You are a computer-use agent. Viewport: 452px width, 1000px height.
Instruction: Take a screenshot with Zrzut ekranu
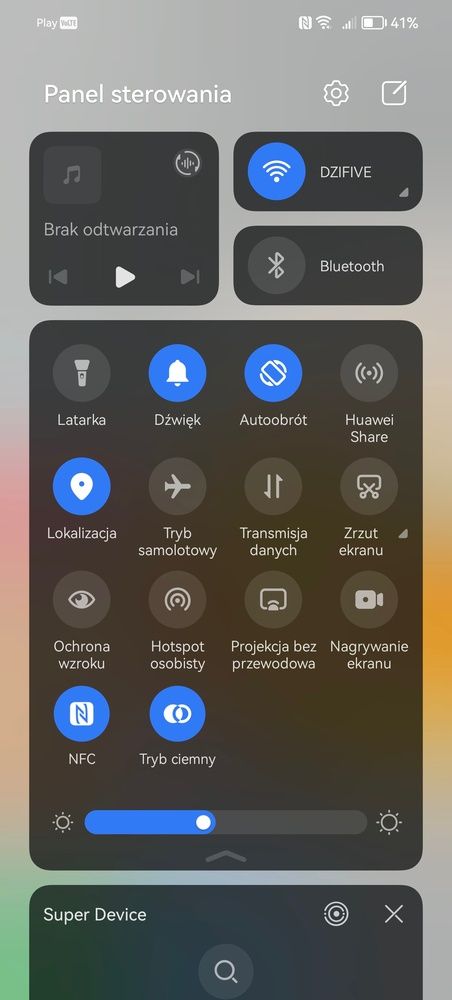tap(369, 486)
